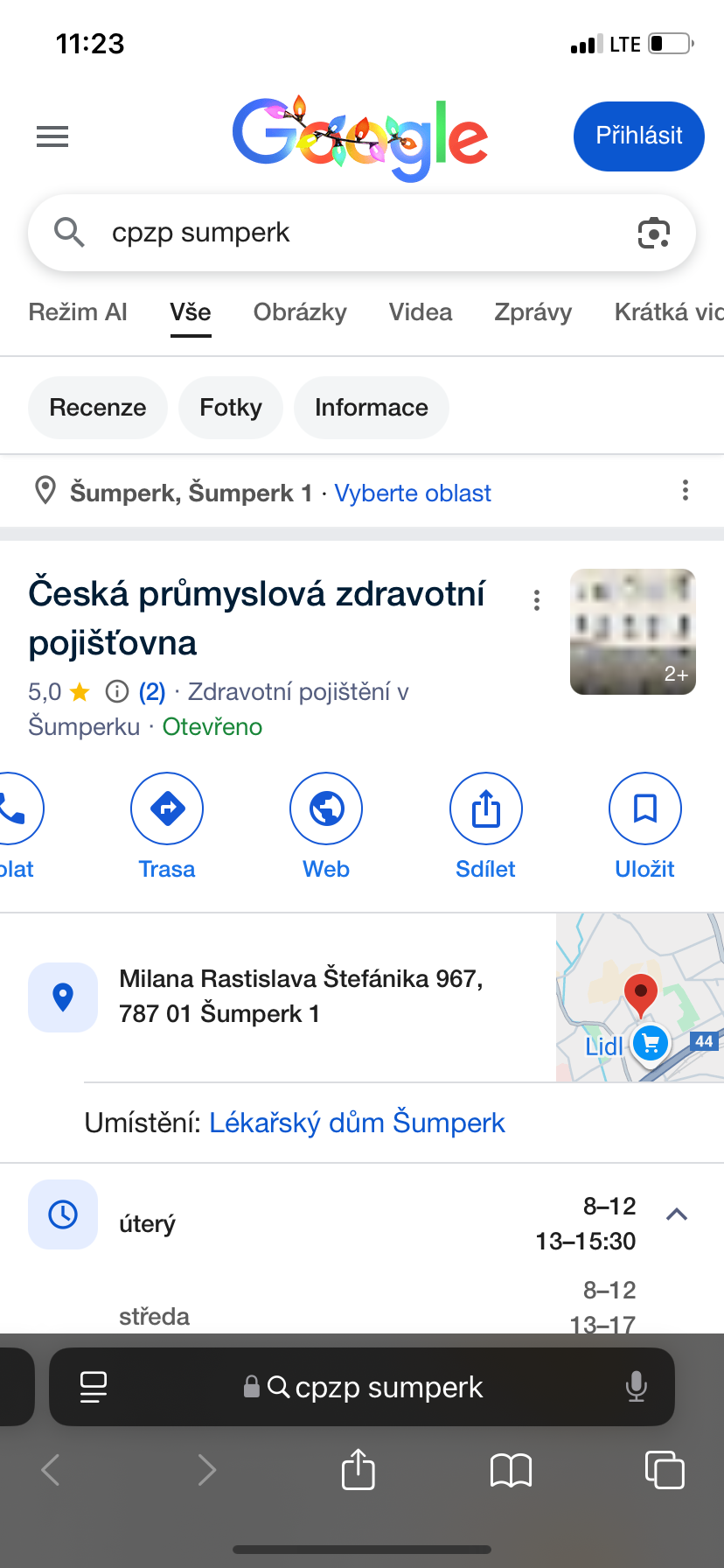This screenshot has width=724, height=1568.
Task: Open the three-dot menu next to Vyberte oblast
Action: [x=685, y=491]
